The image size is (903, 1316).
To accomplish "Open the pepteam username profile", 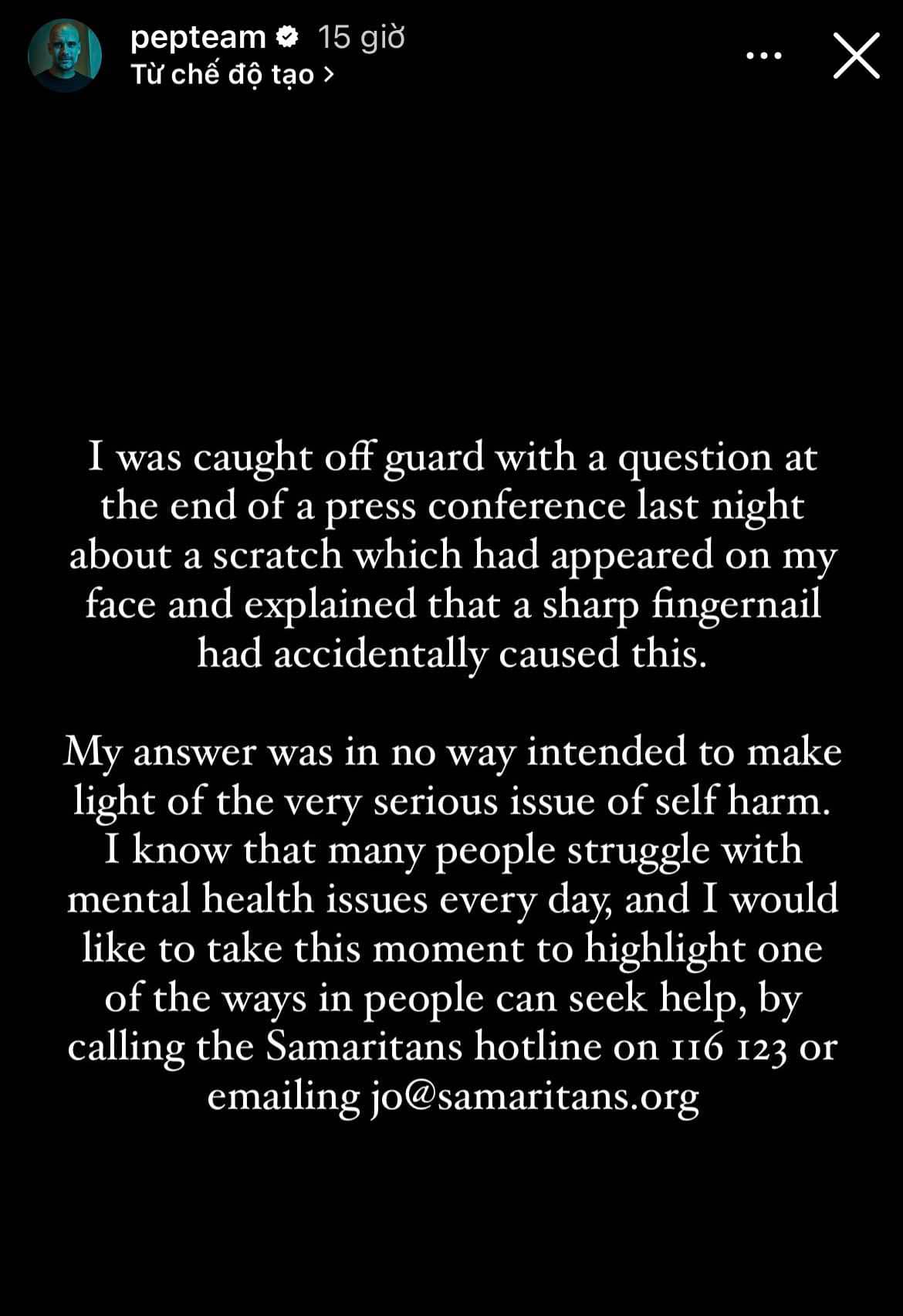I will [x=198, y=37].
